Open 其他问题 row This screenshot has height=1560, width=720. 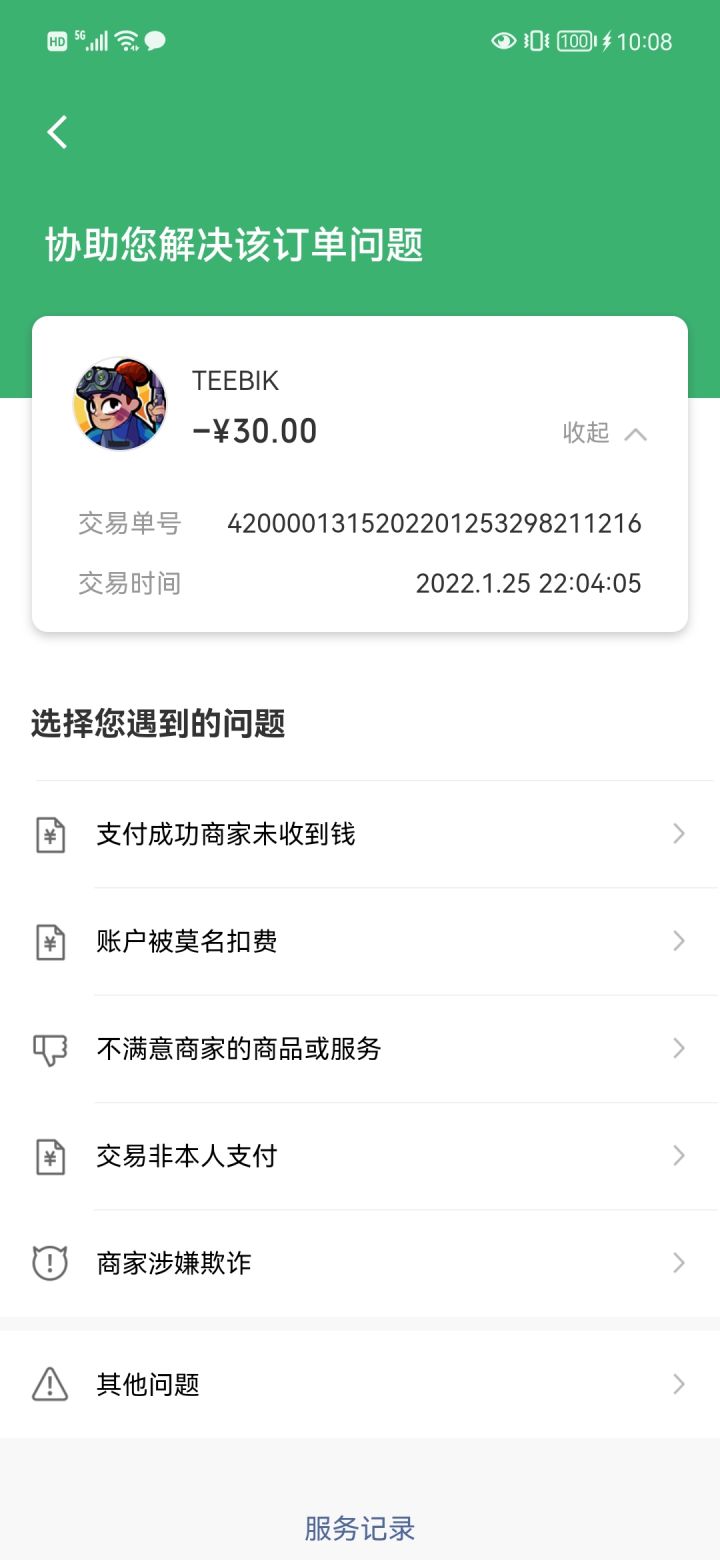pos(360,1384)
